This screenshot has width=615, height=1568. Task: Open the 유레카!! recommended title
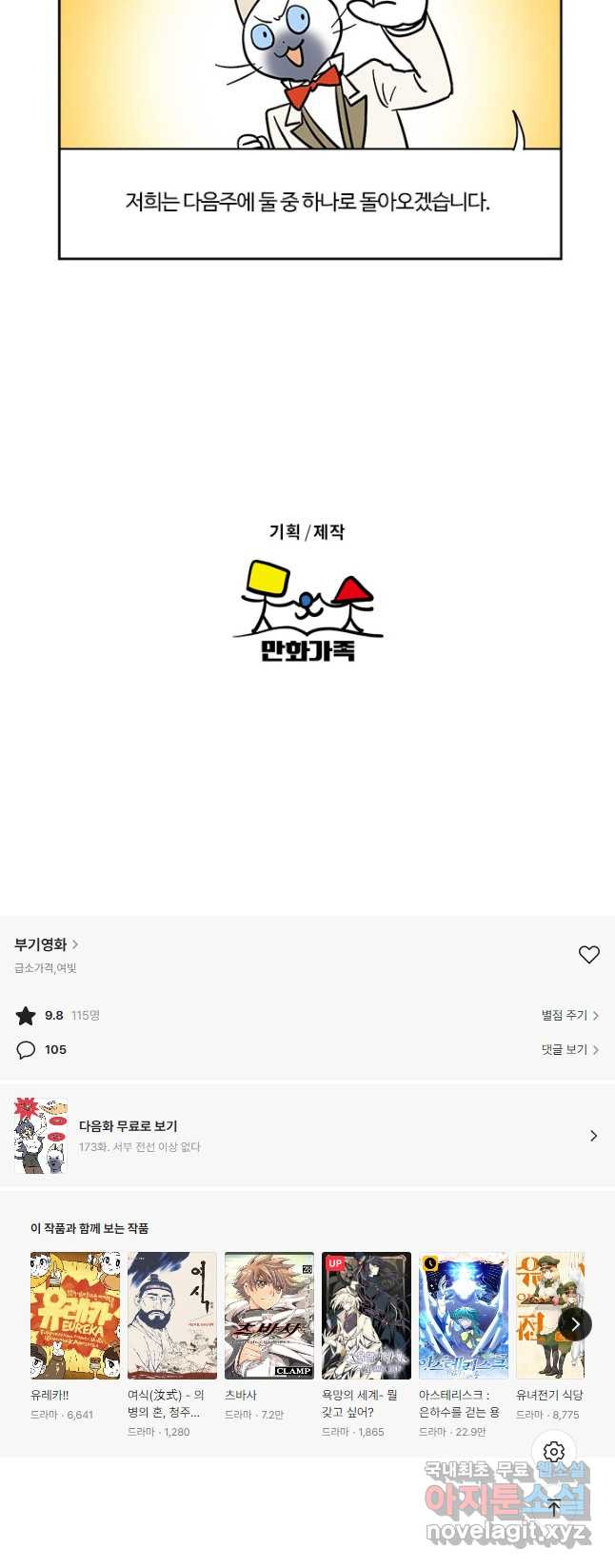[x=75, y=1315]
